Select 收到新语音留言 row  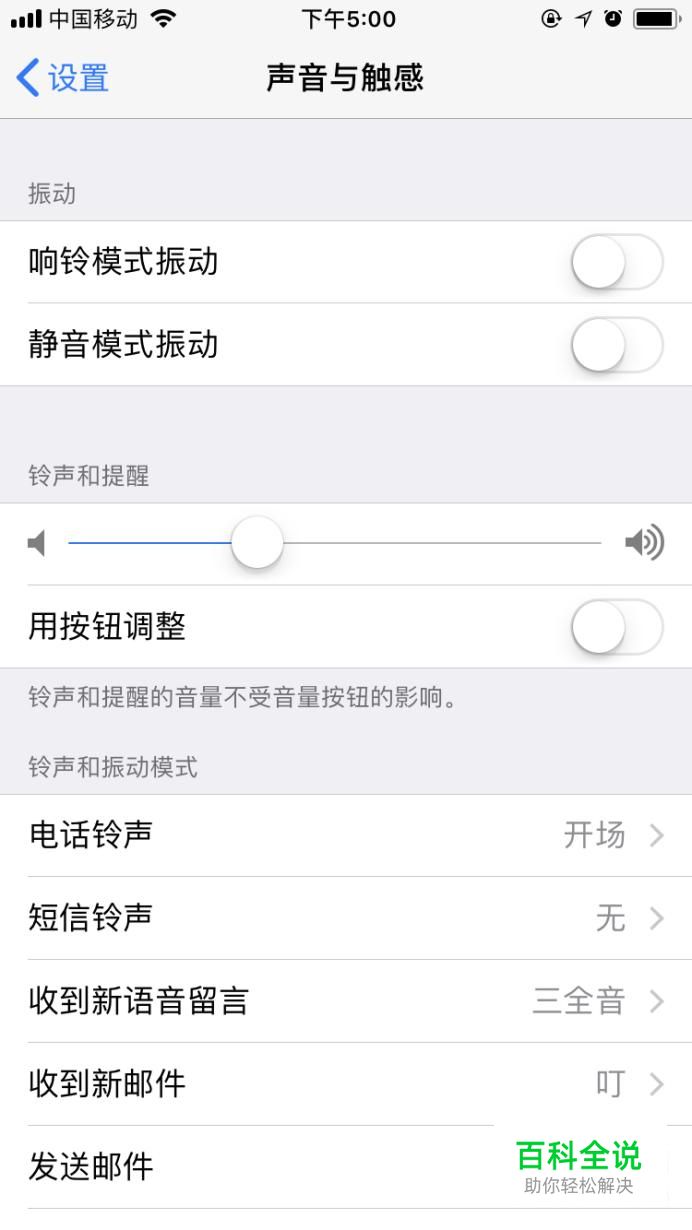(x=346, y=1001)
